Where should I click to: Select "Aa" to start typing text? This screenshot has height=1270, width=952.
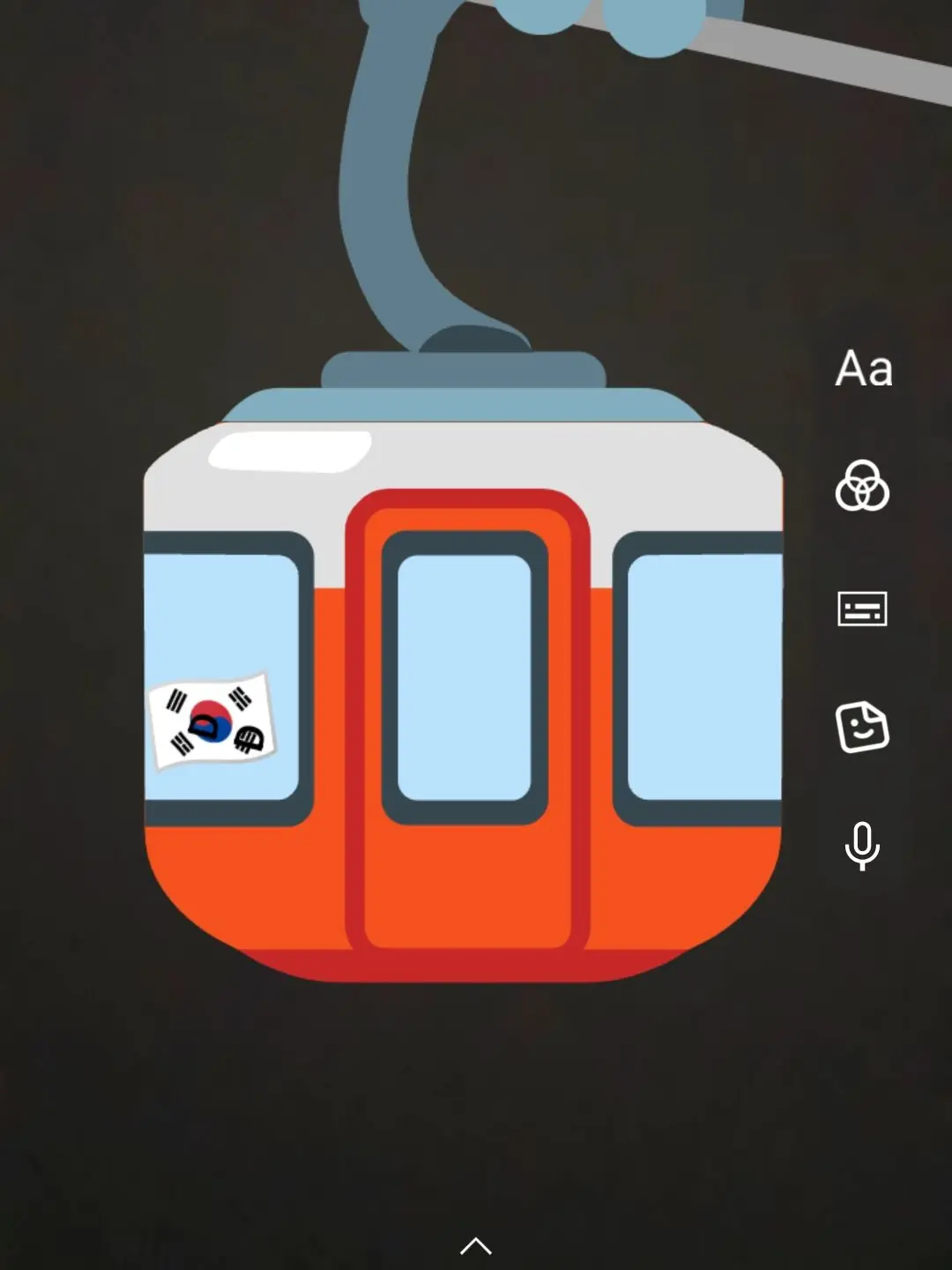click(x=865, y=369)
